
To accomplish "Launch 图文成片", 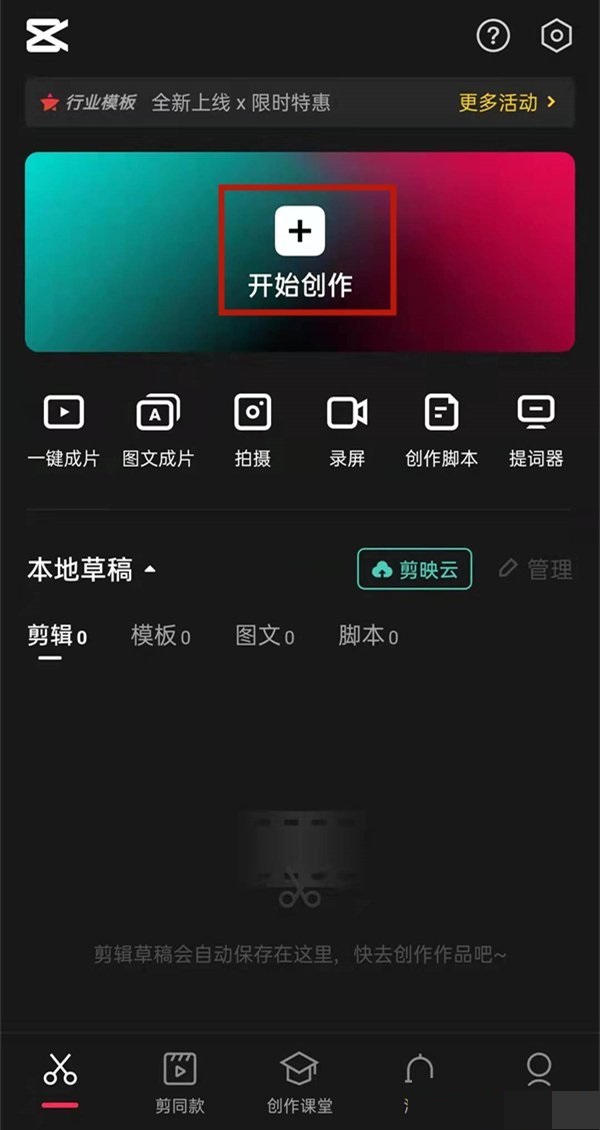I will pos(158,432).
